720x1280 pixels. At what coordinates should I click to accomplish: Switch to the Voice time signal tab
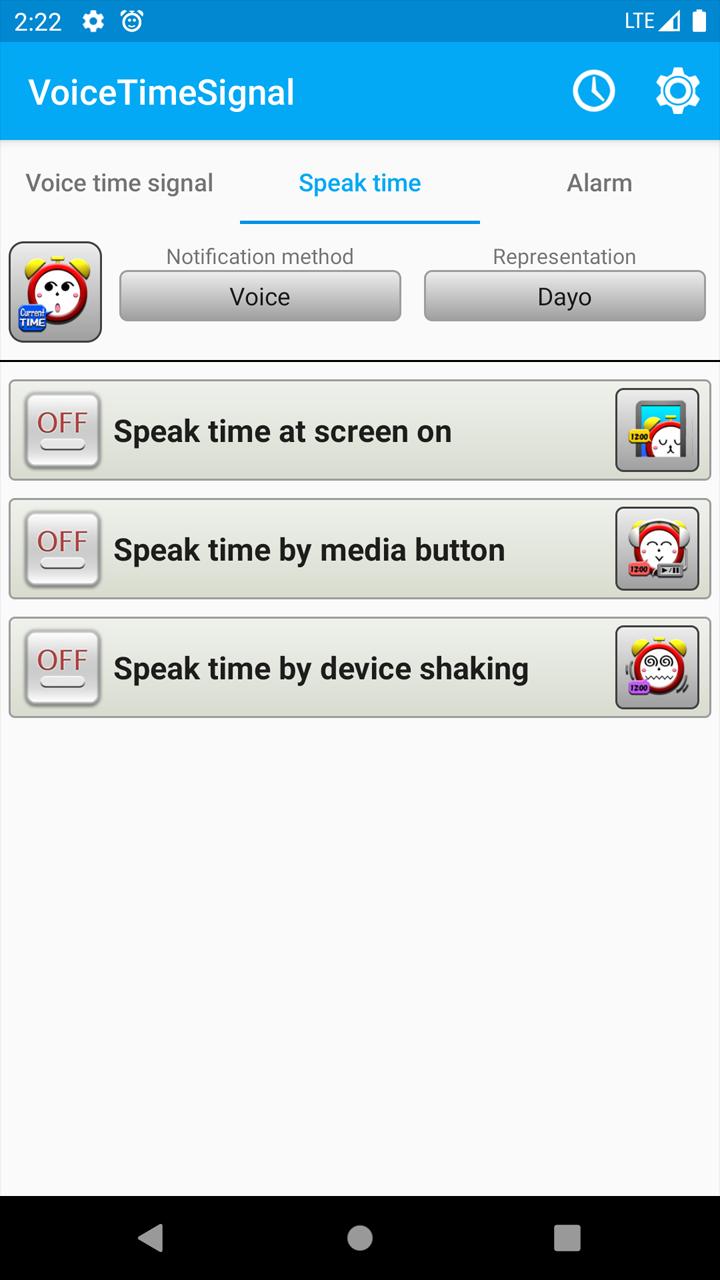pos(119,183)
